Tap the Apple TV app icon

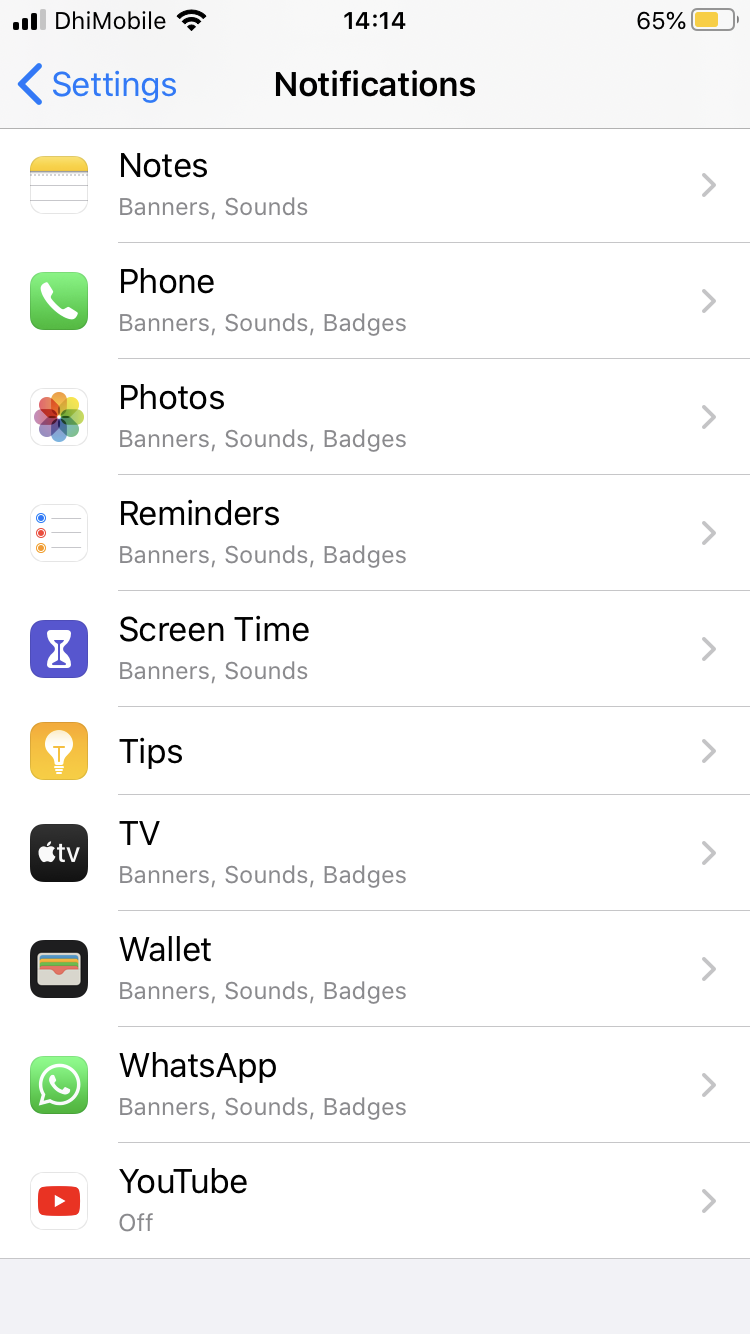click(58, 853)
